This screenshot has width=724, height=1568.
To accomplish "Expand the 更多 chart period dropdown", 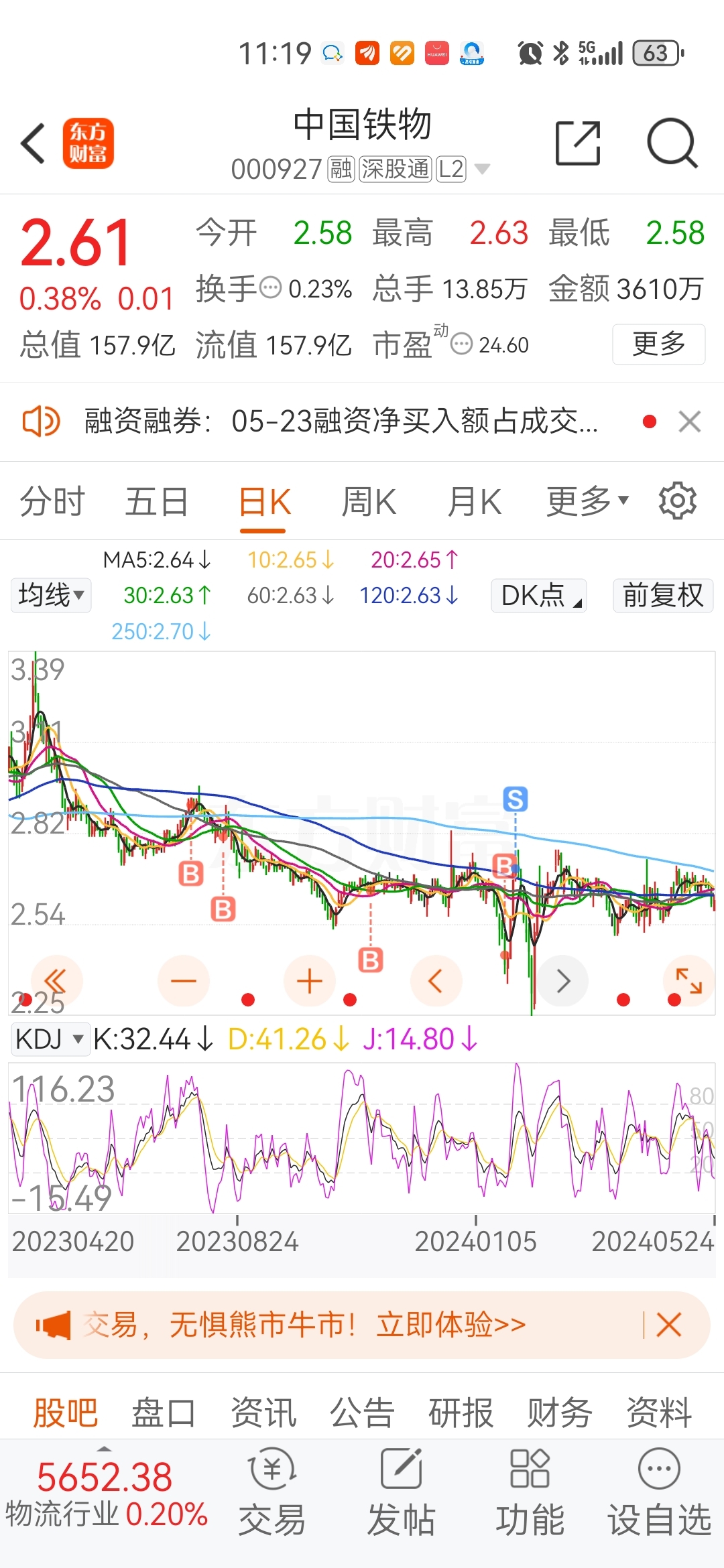I will (x=587, y=501).
